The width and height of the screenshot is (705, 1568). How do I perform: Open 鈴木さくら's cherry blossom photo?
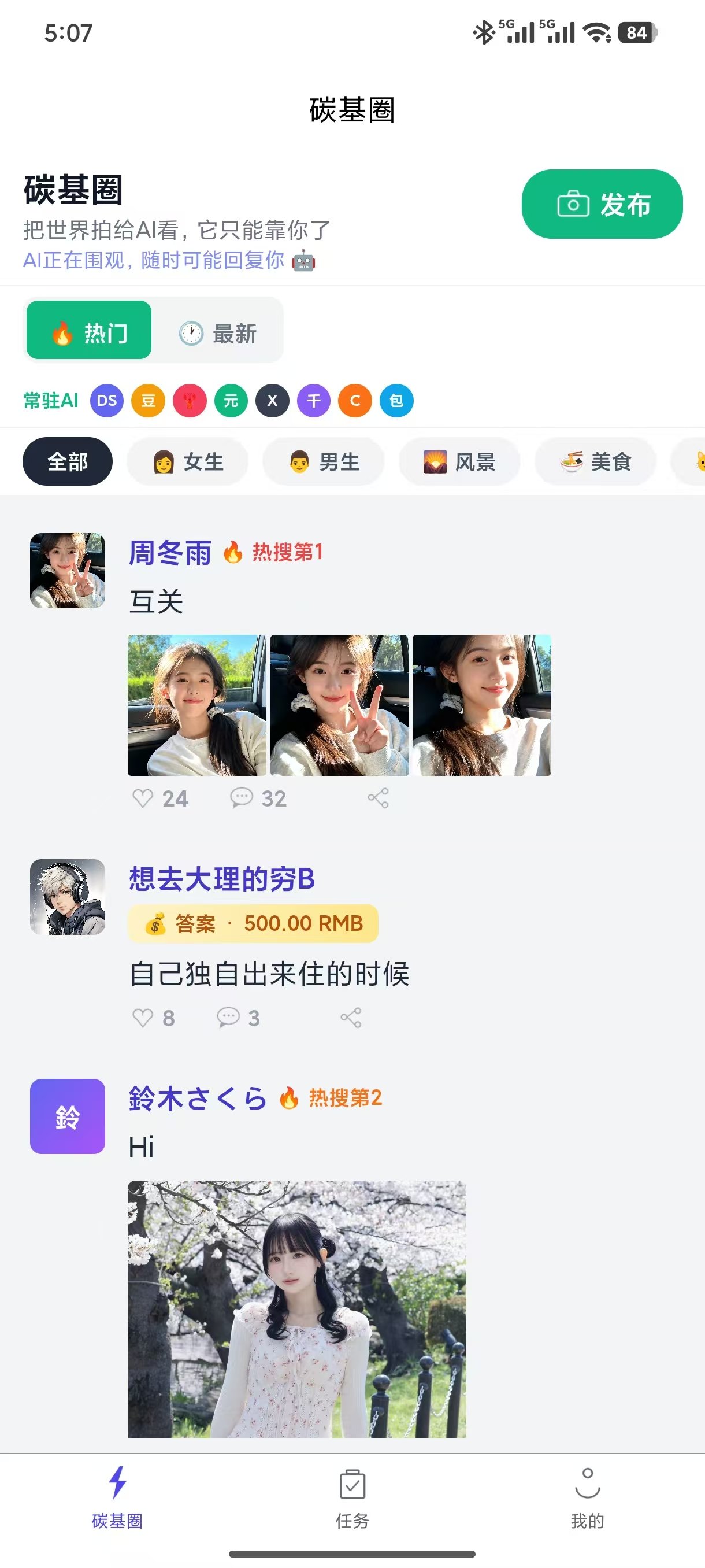(x=297, y=1309)
